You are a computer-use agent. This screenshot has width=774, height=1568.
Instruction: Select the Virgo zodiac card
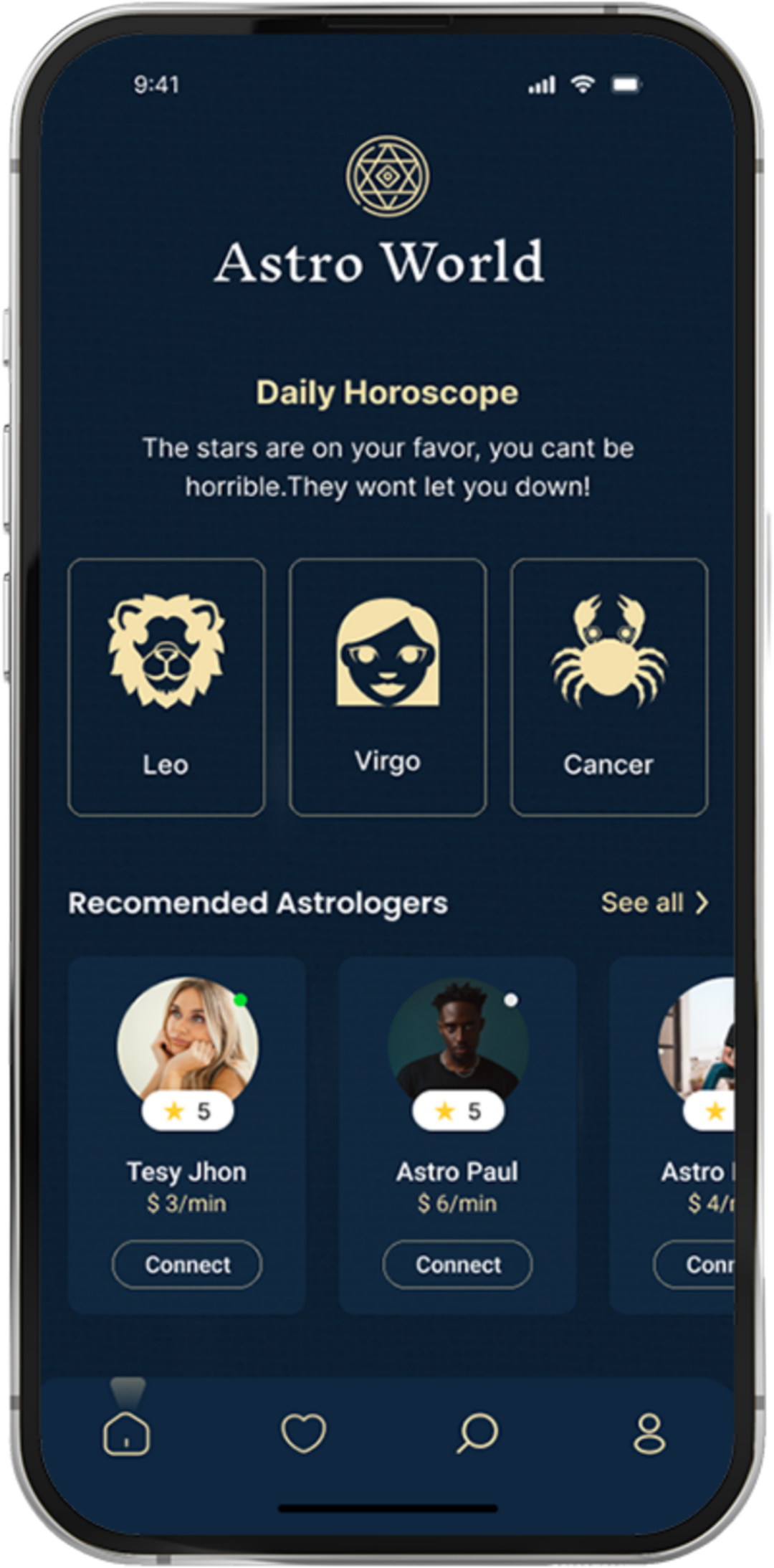(x=388, y=687)
